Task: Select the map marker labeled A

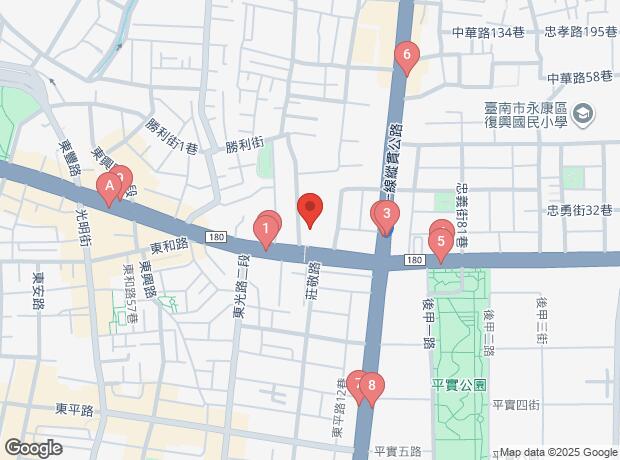Action: [107, 186]
